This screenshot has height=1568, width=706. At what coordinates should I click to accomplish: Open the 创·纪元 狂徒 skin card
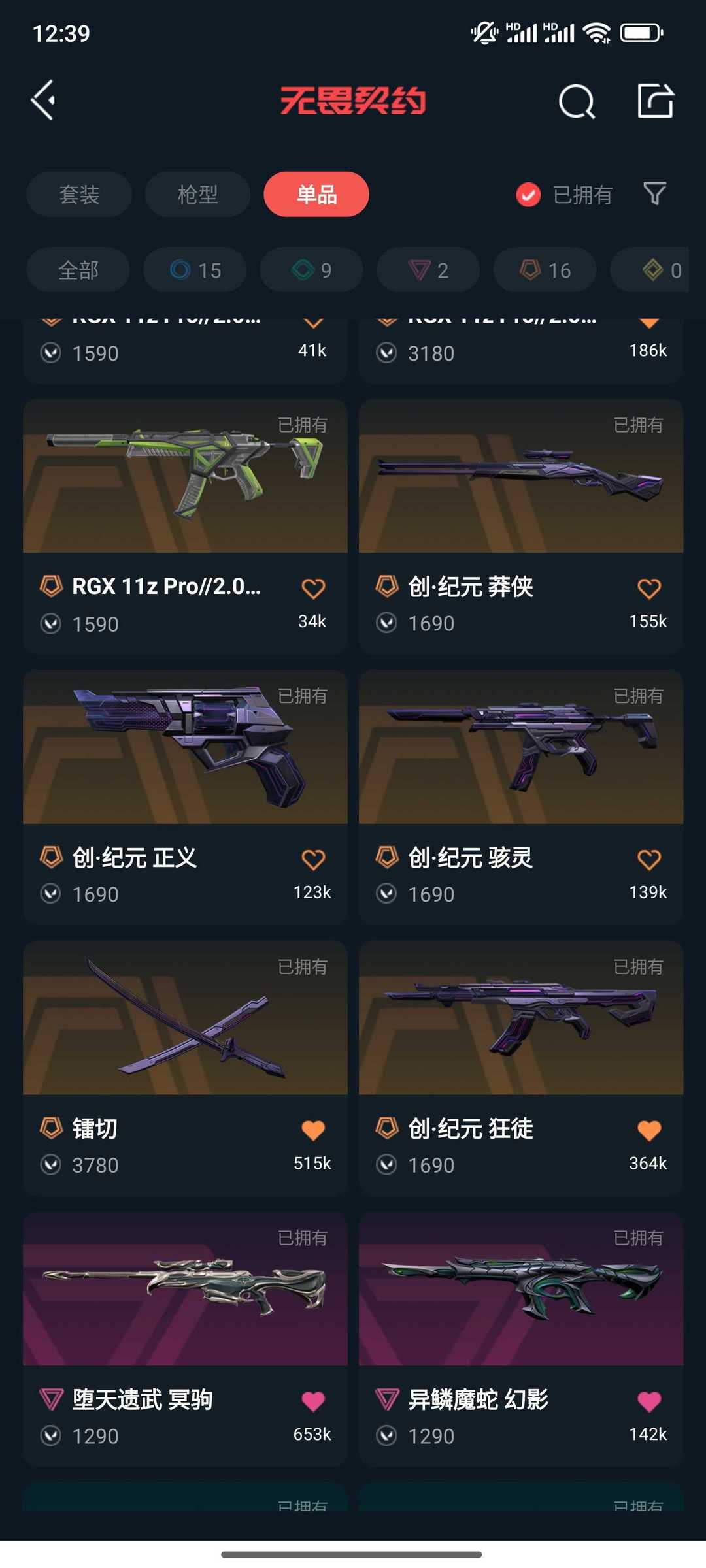pyautogui.click(x=521, y=1068)
